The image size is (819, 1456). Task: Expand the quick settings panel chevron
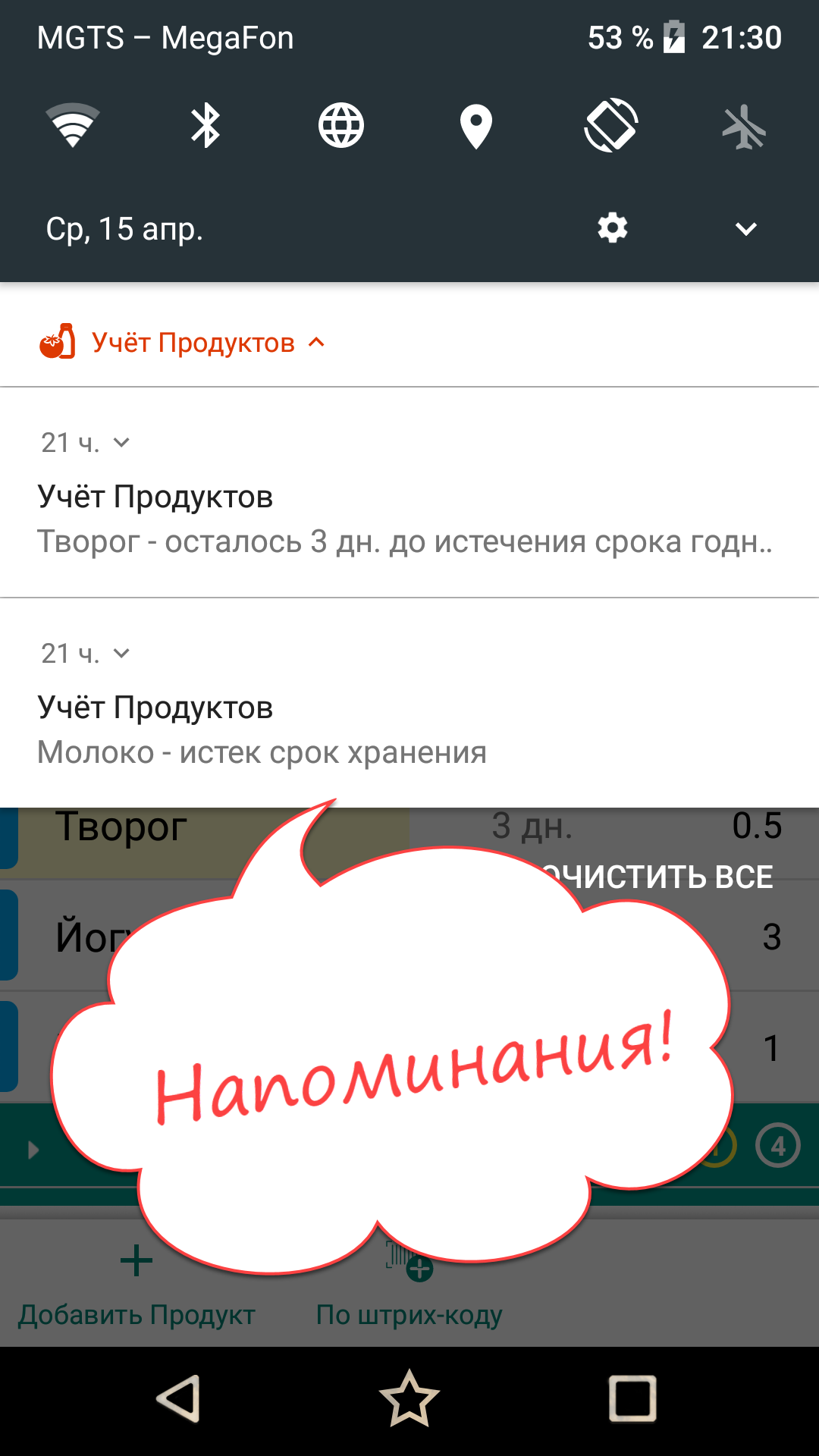click(746, 229)
